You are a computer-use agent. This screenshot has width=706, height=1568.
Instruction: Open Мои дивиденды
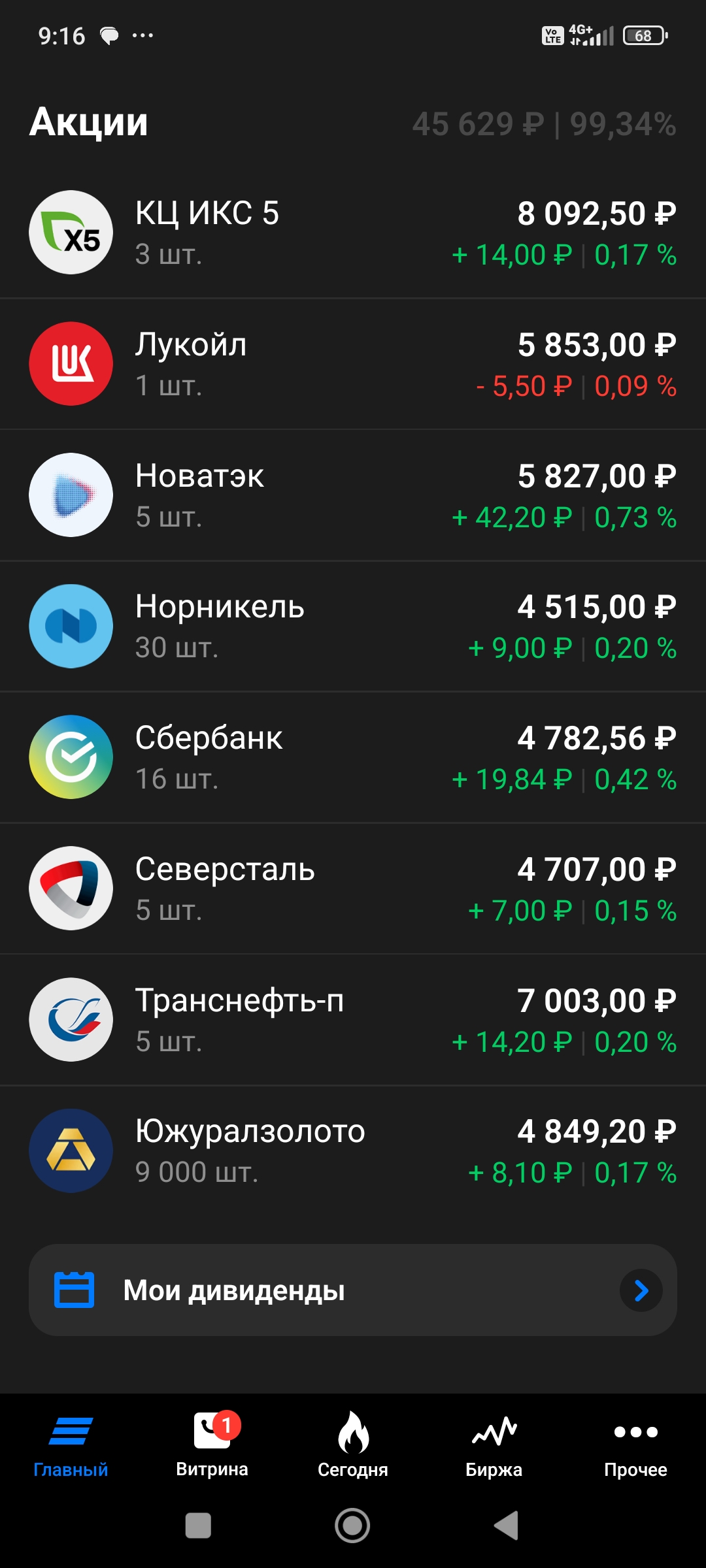353,1290
